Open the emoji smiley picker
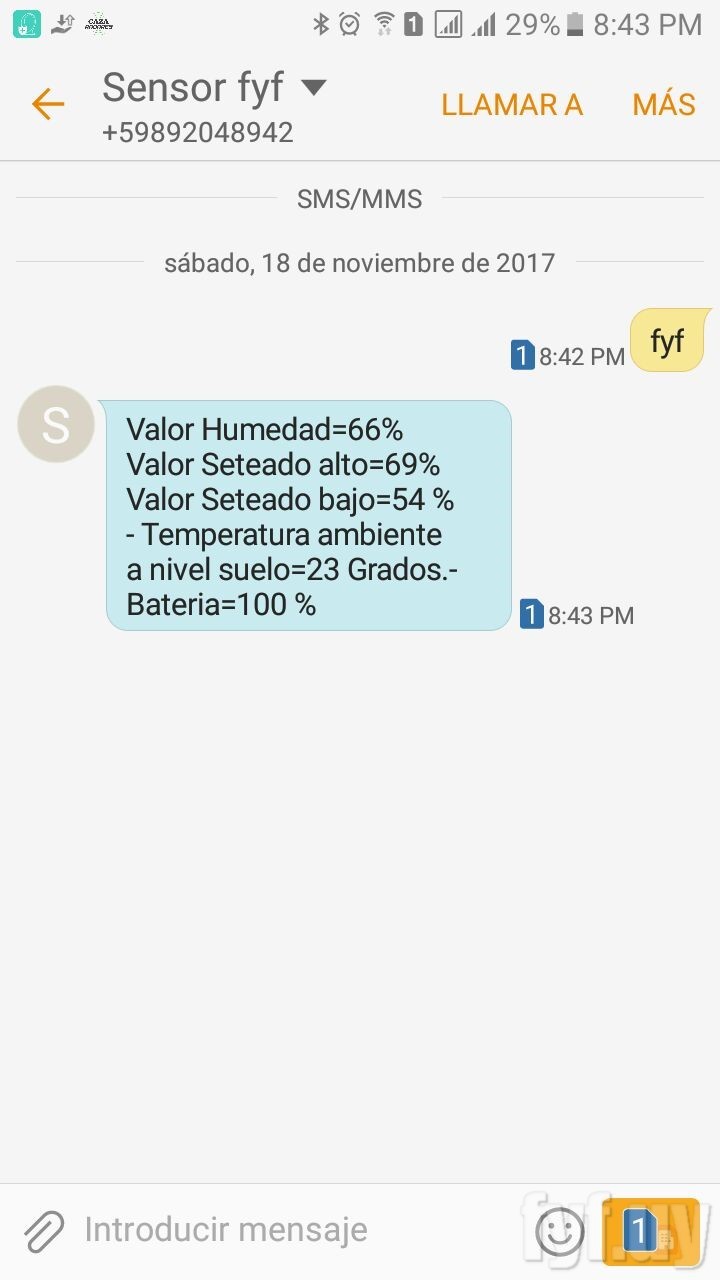This screenshot has width=720, height=1280. (560, 1230)
